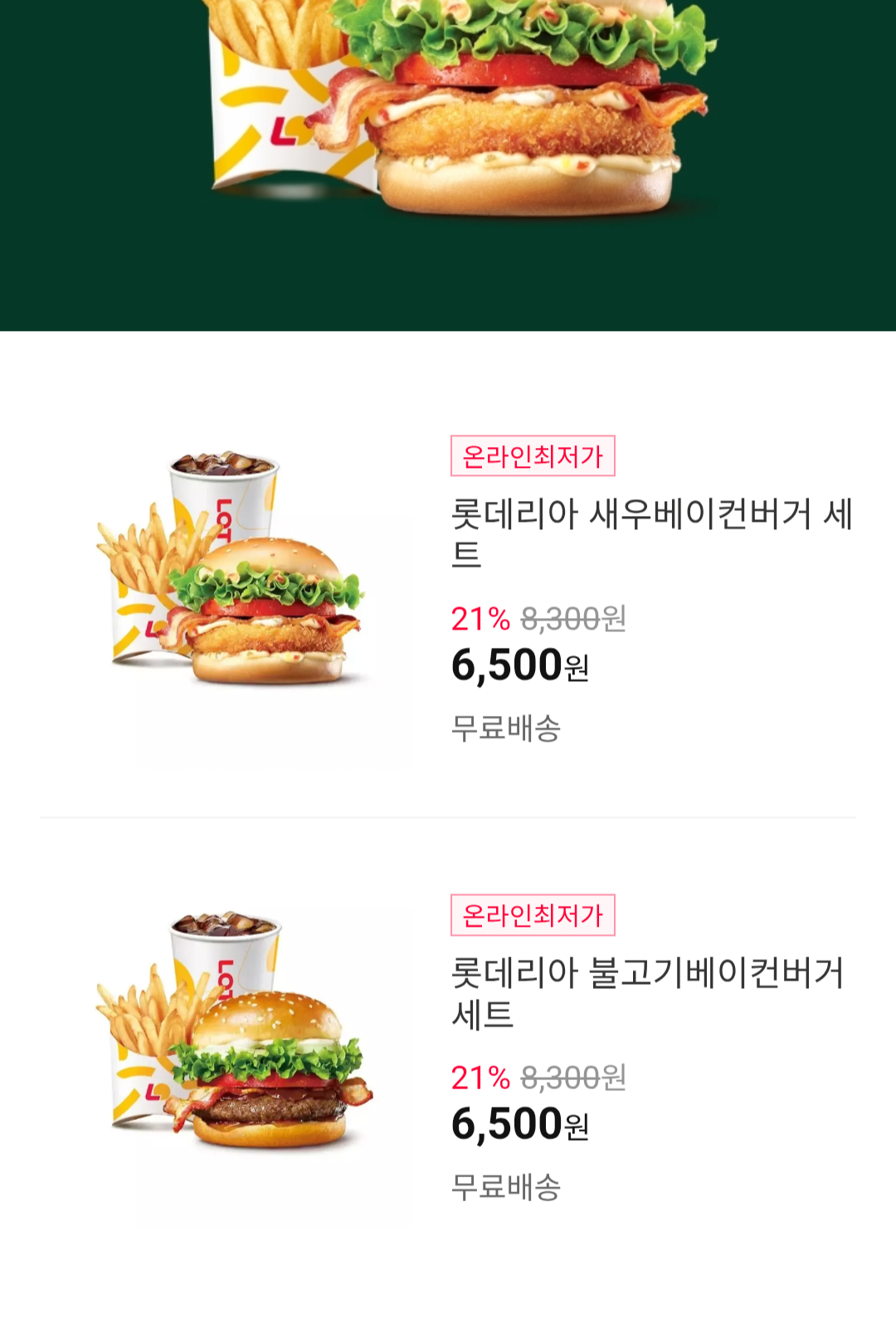The image size is (896, 1319).
Task: Click the 온라인최저가 badge on the bulgogi burger
Action: [533, 915]
